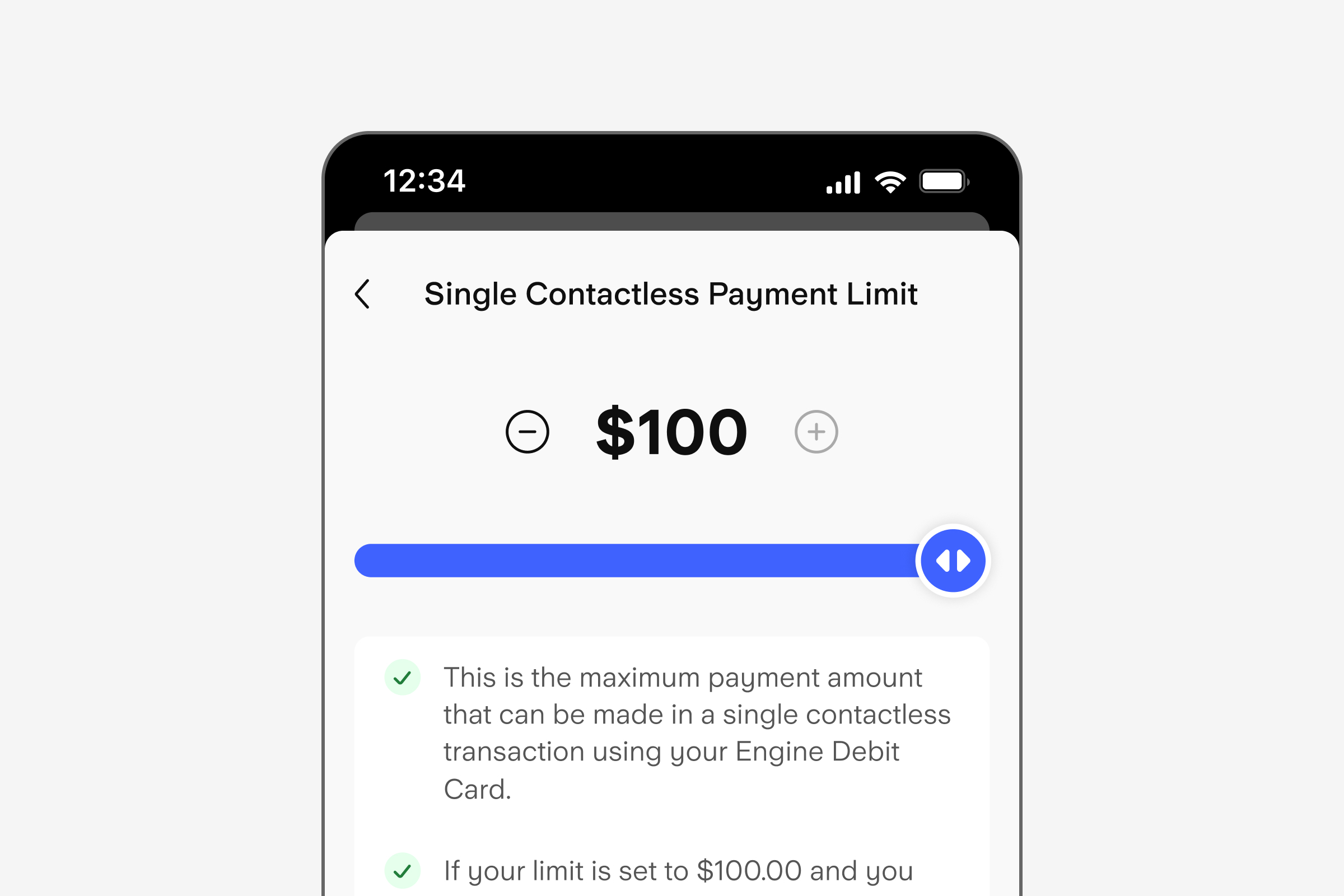Image resolution: width=1344 pixels, height=896 pixels.
Task: Go back from Single Contactless Payment Limit
Action: [x=363, y=295]
